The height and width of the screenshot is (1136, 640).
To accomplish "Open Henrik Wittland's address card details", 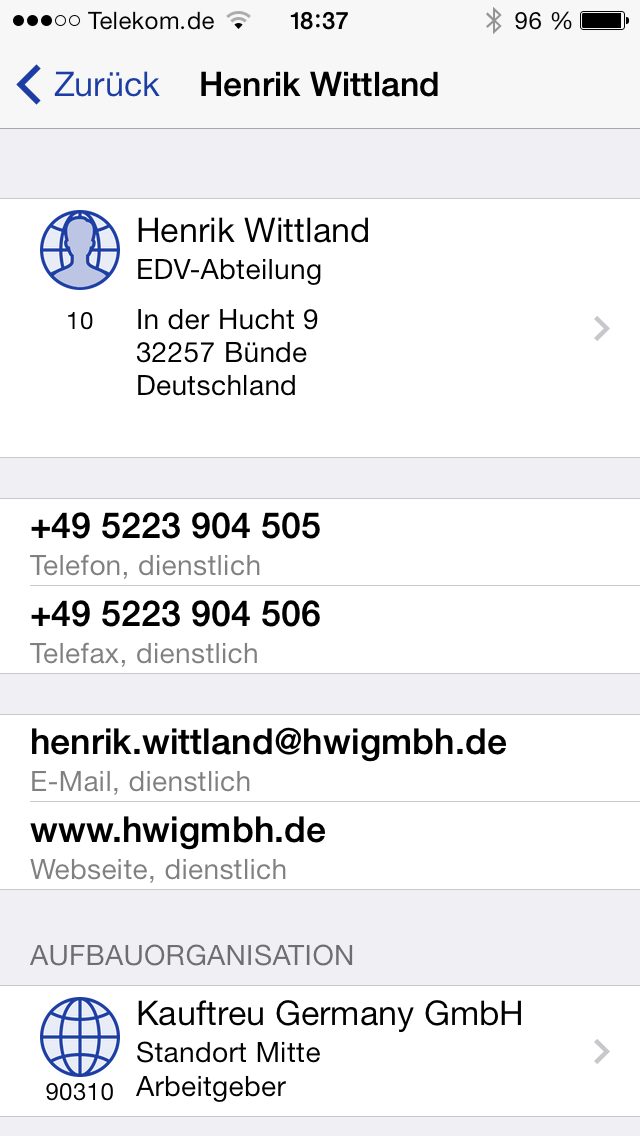I will pyautogui.click(x=320, y=328).
